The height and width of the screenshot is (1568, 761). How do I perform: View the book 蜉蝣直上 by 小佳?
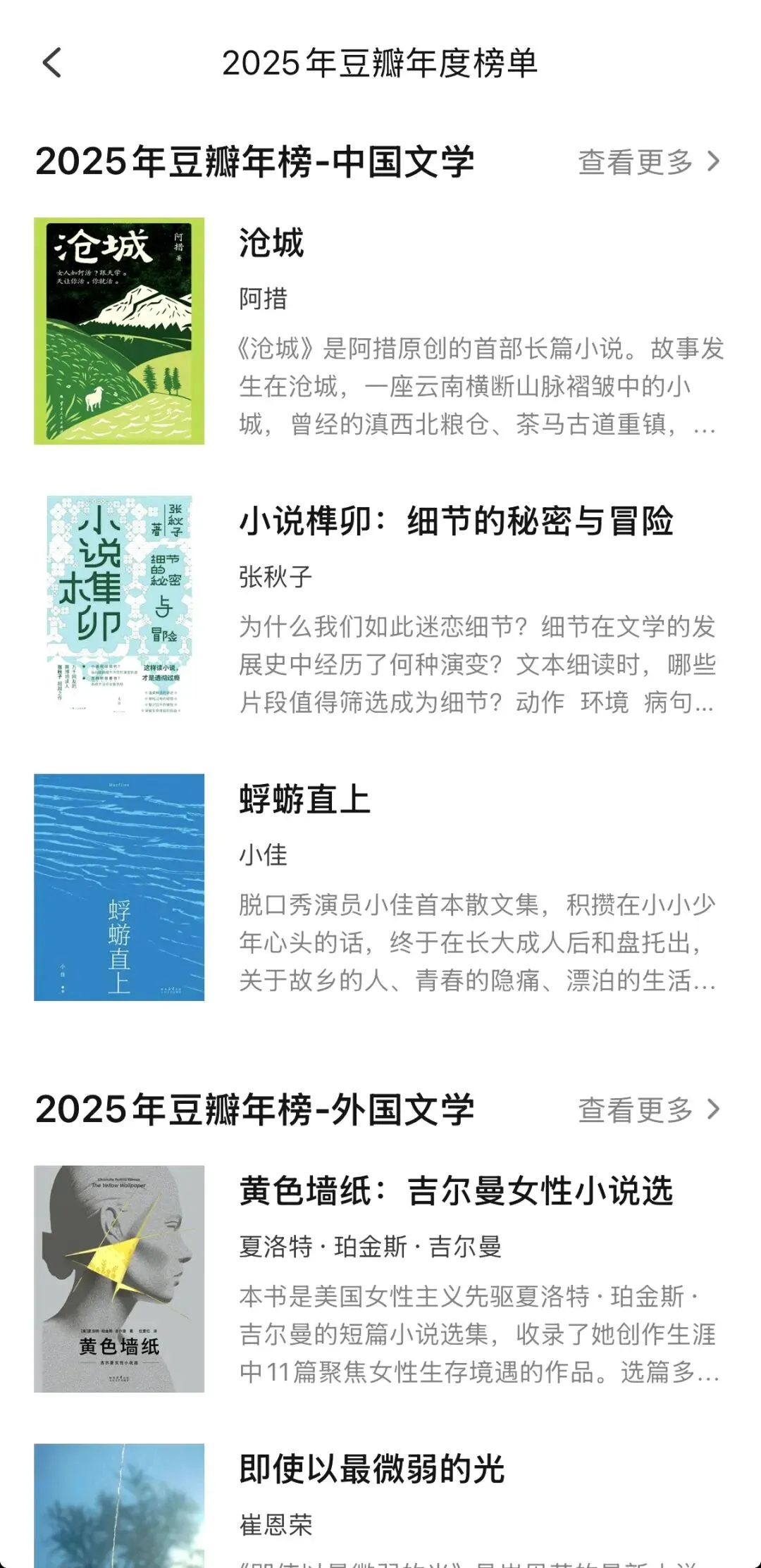(304, 800)
